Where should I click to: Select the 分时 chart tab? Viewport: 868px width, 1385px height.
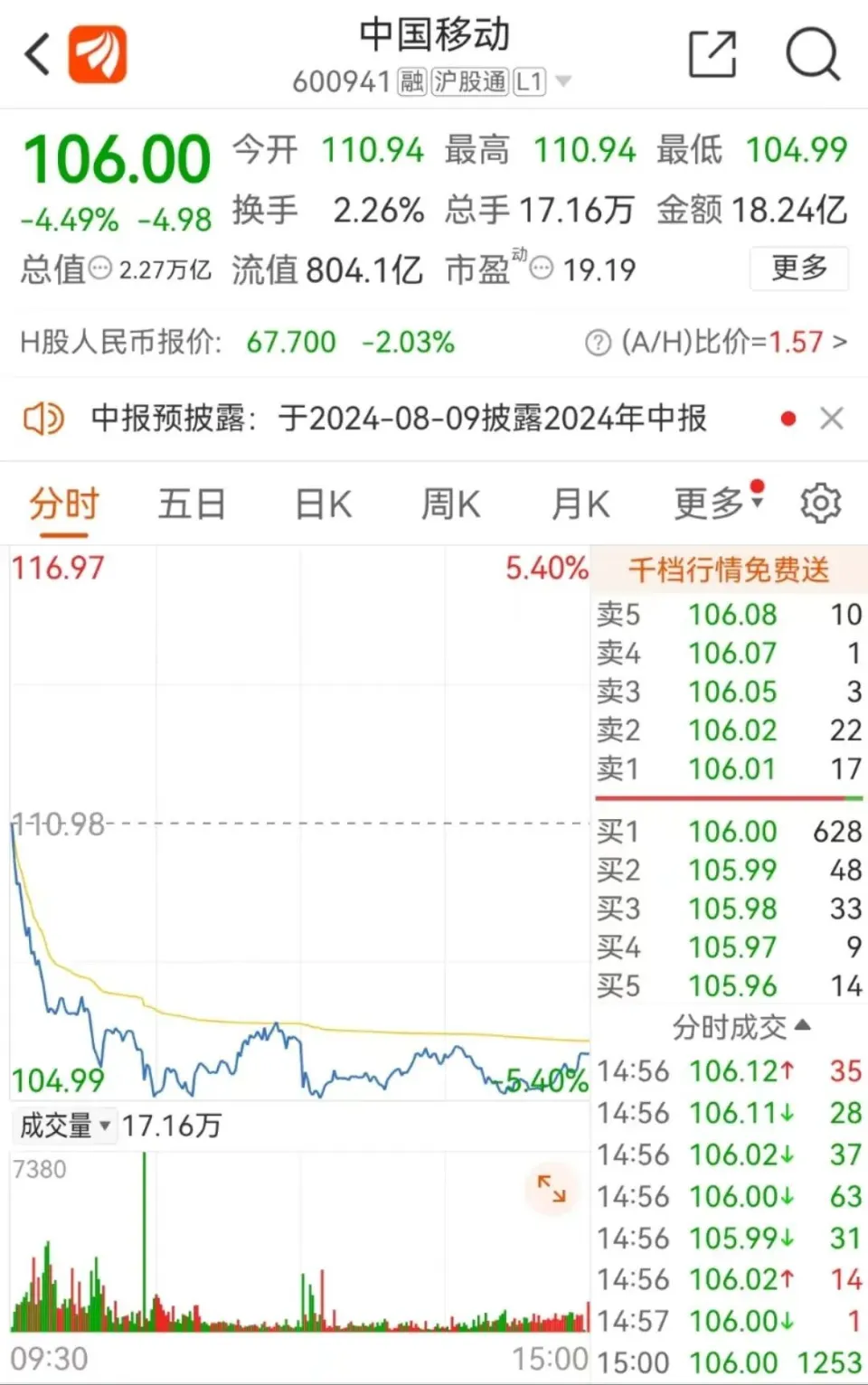click(x=63, y=504)
